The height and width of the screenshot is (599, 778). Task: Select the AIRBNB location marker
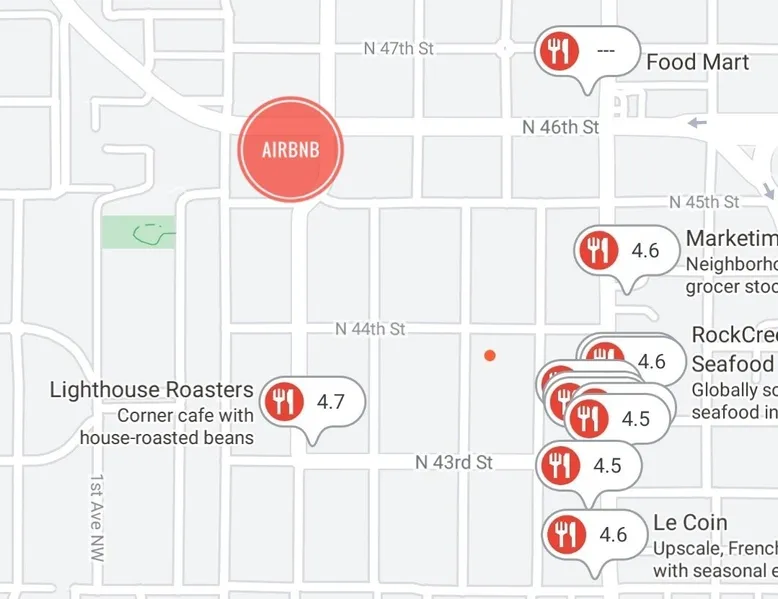point(290,150)
